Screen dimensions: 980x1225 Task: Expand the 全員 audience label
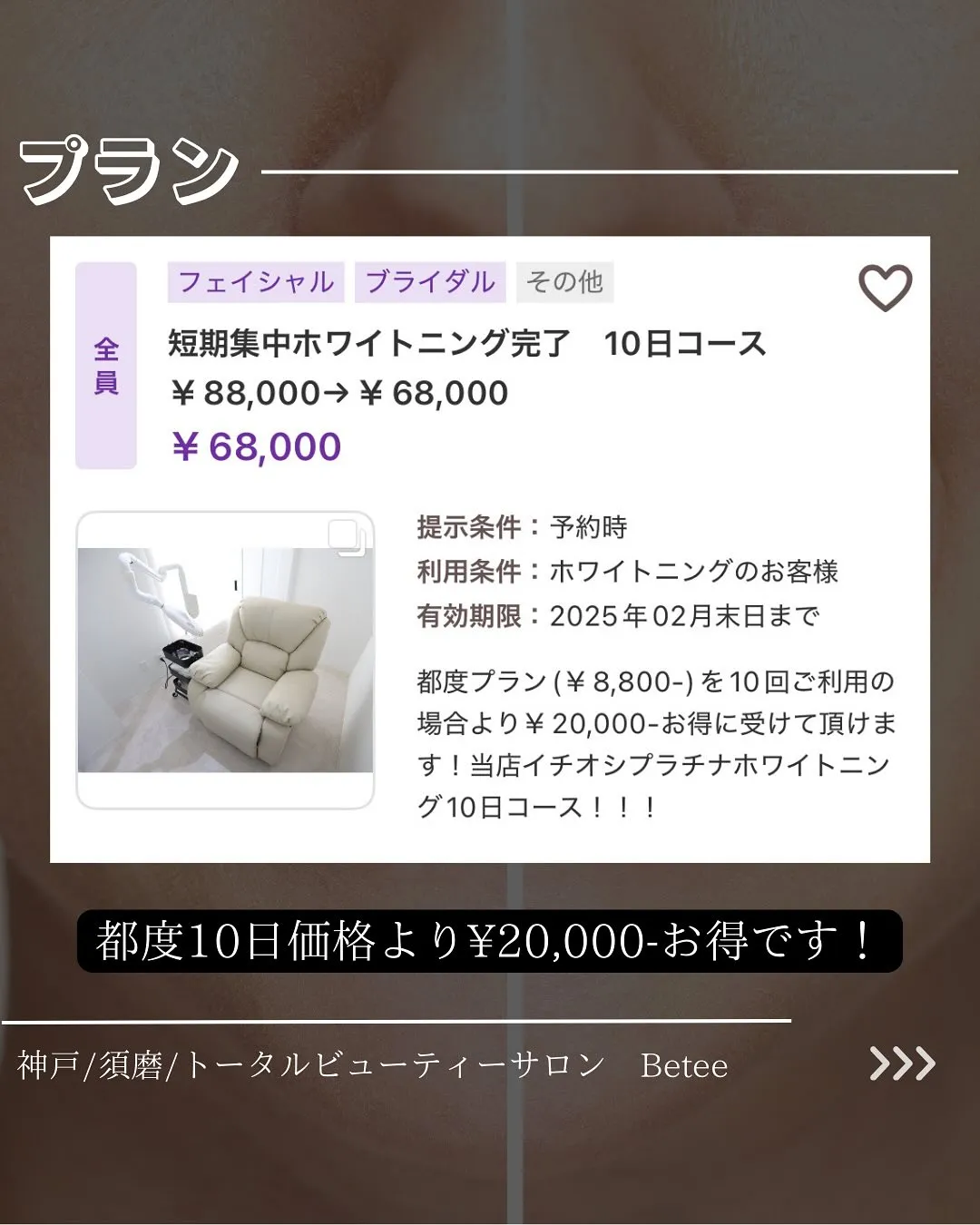(107, 363)
